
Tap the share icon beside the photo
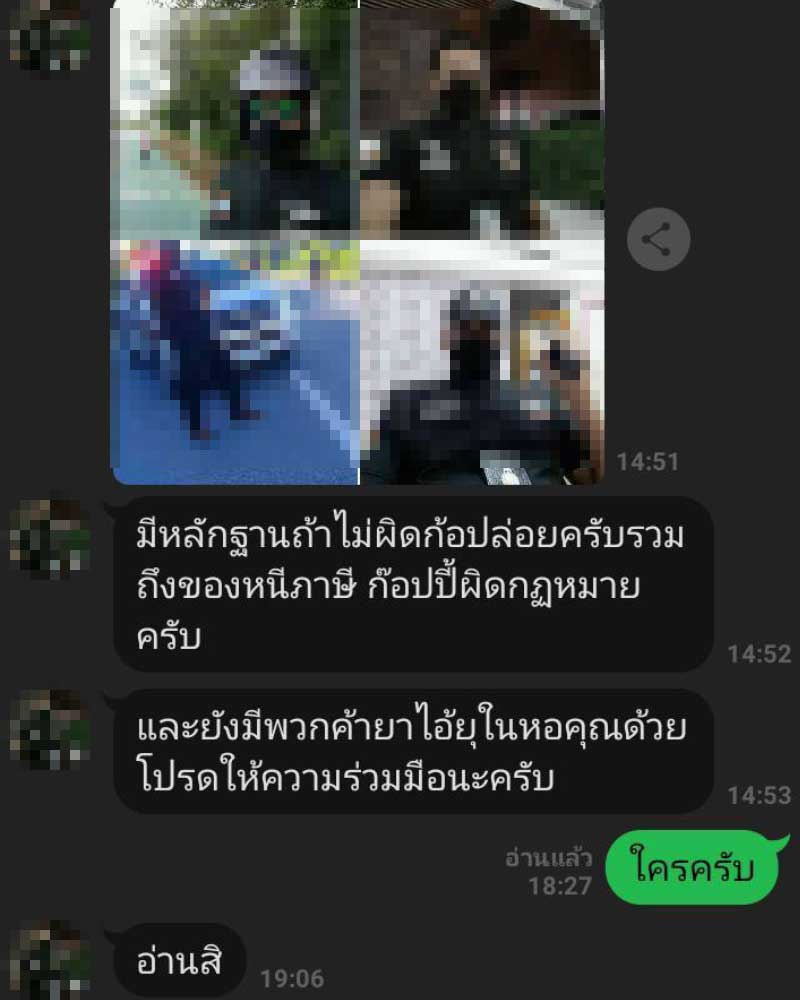point(658,239)
